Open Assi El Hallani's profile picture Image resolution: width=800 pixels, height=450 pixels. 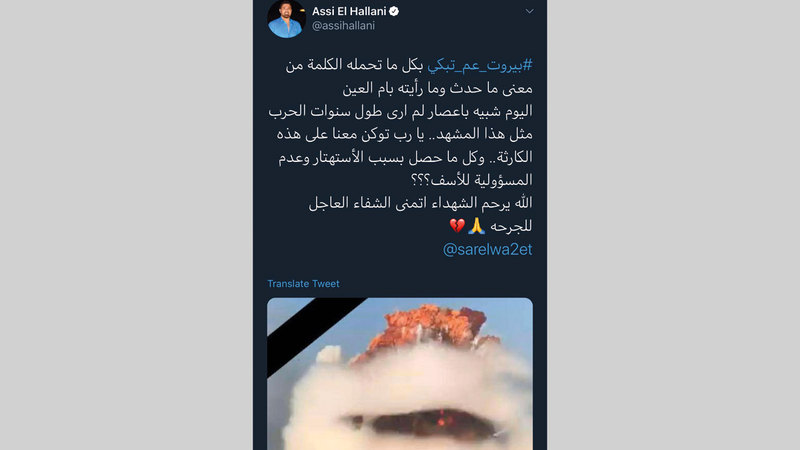(x=286, y=19)
